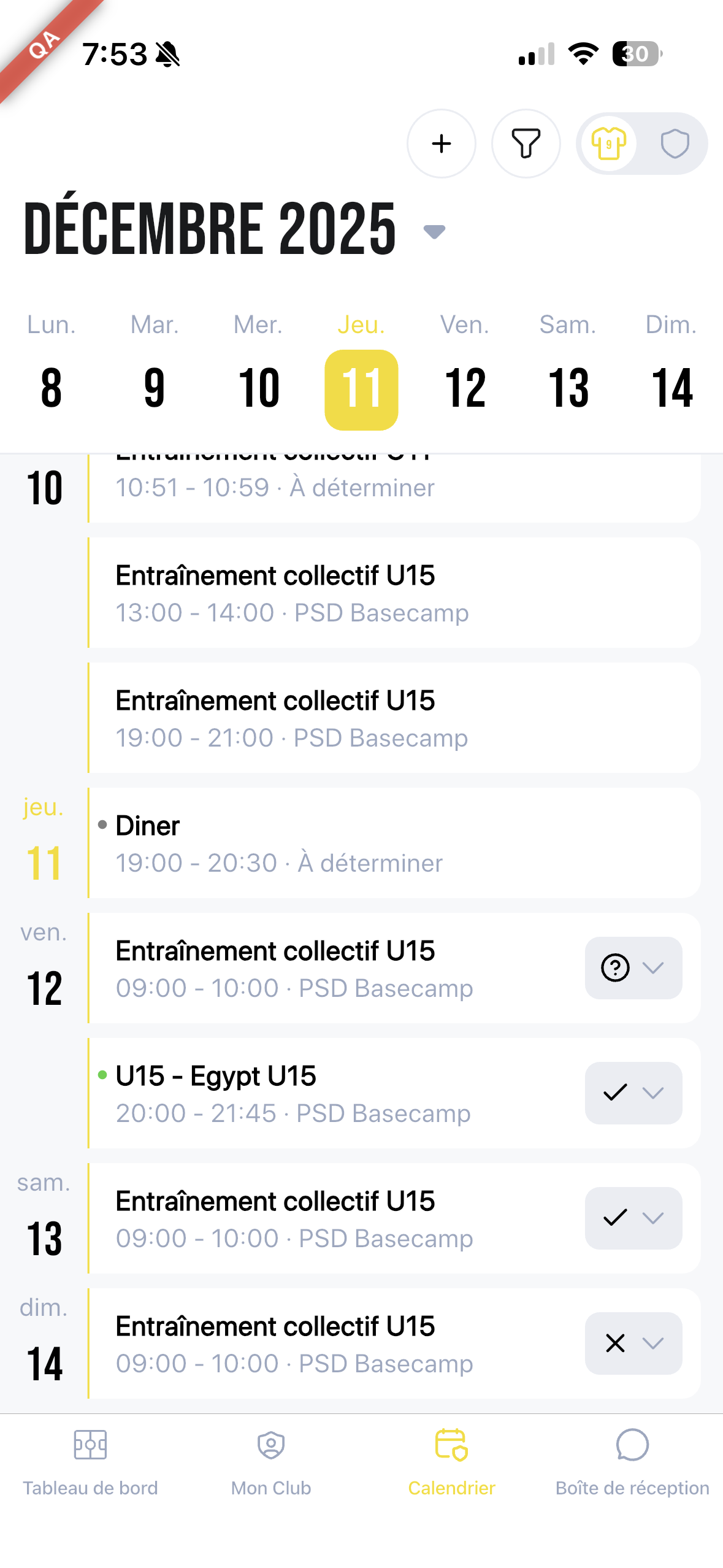Open Saturday 13 Entraînement collectif U15
The height and width of the screenshot is (1568, 723).
click(x=331, y=1218)
